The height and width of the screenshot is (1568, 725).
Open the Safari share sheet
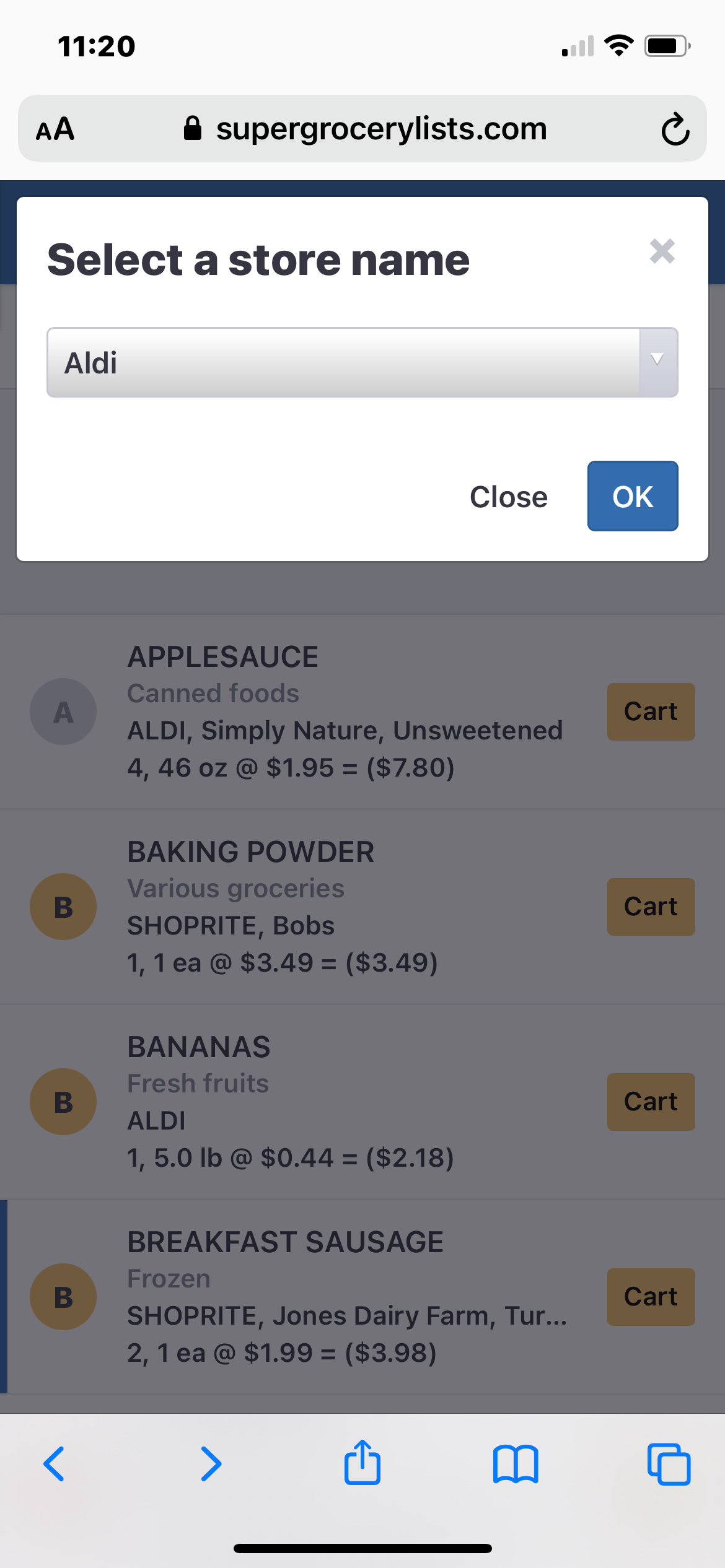pyautogui.click(x=362, y=1462)
